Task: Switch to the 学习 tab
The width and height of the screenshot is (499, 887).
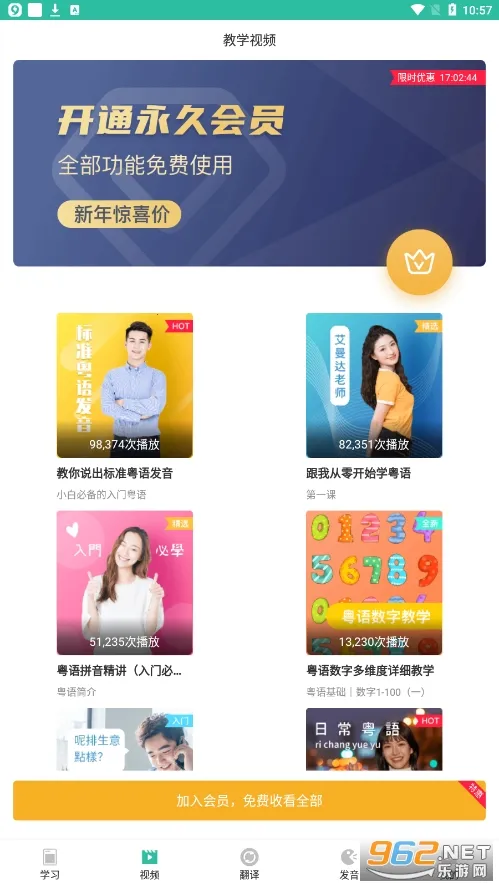Action: tap(50, 864)
